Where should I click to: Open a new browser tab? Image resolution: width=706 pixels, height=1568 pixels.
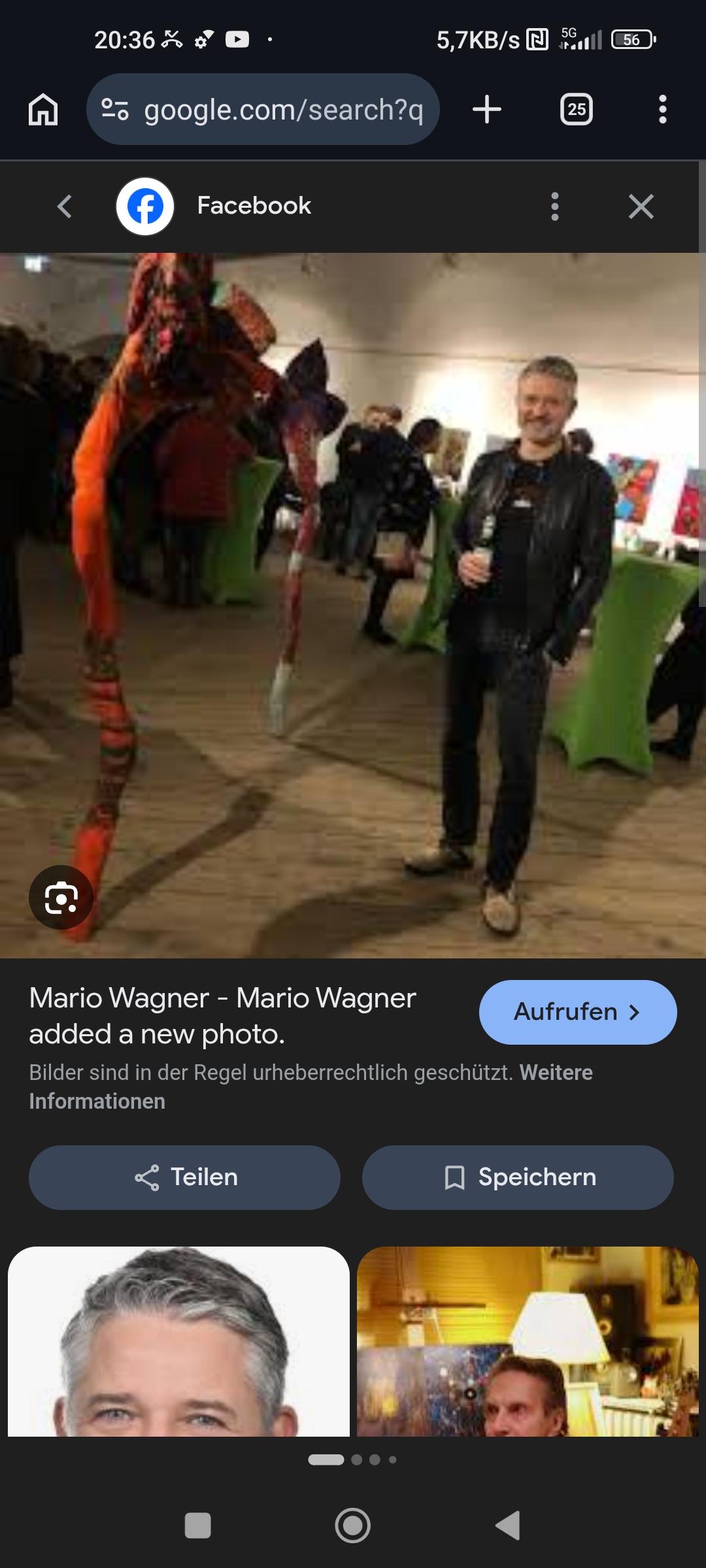click(x=487, y=109)
